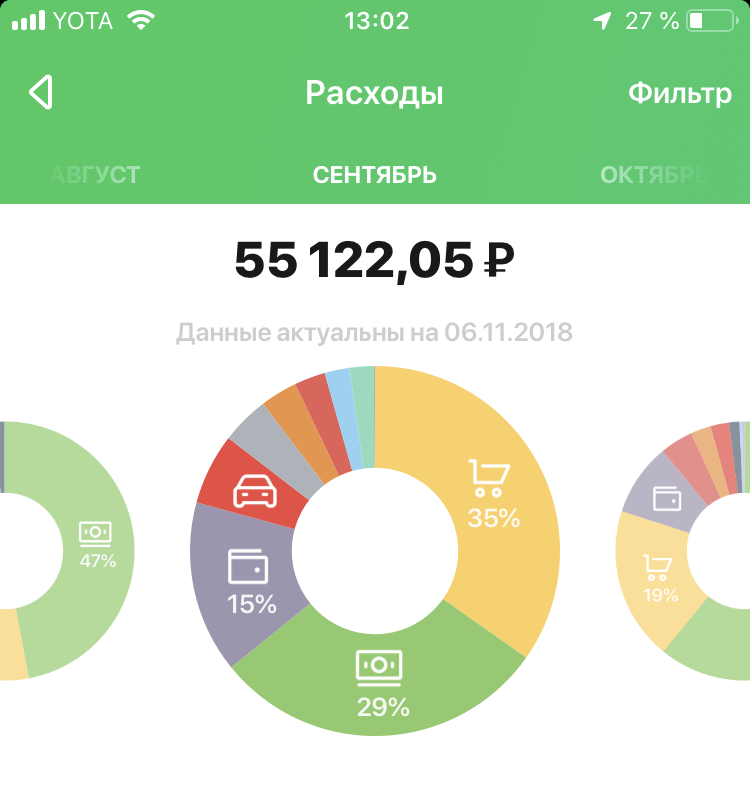The image size is (752, 811).
Task: Switch to the Октябрь month tab
Action: (654, 175)
